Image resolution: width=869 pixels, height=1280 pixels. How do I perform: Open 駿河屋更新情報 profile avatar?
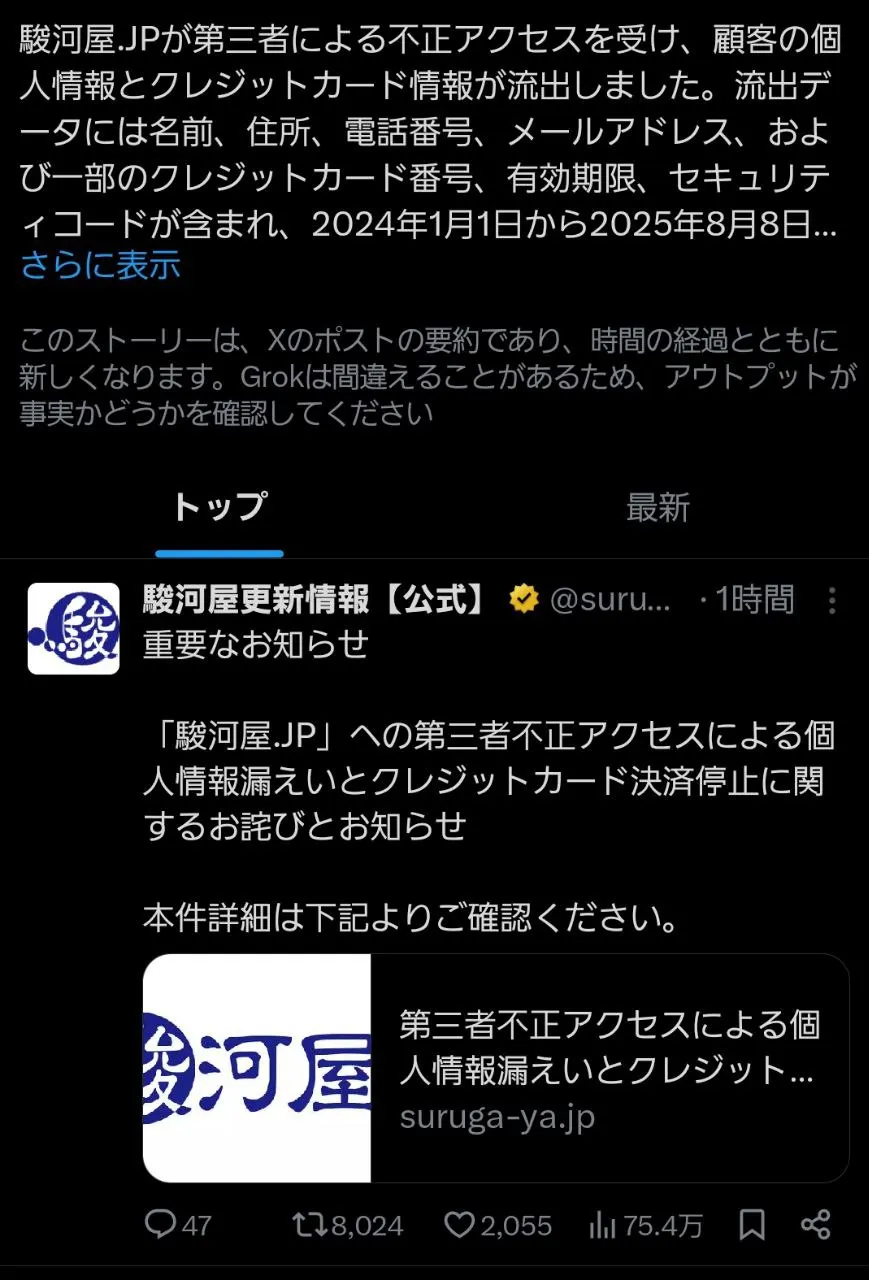click(73, 628)
